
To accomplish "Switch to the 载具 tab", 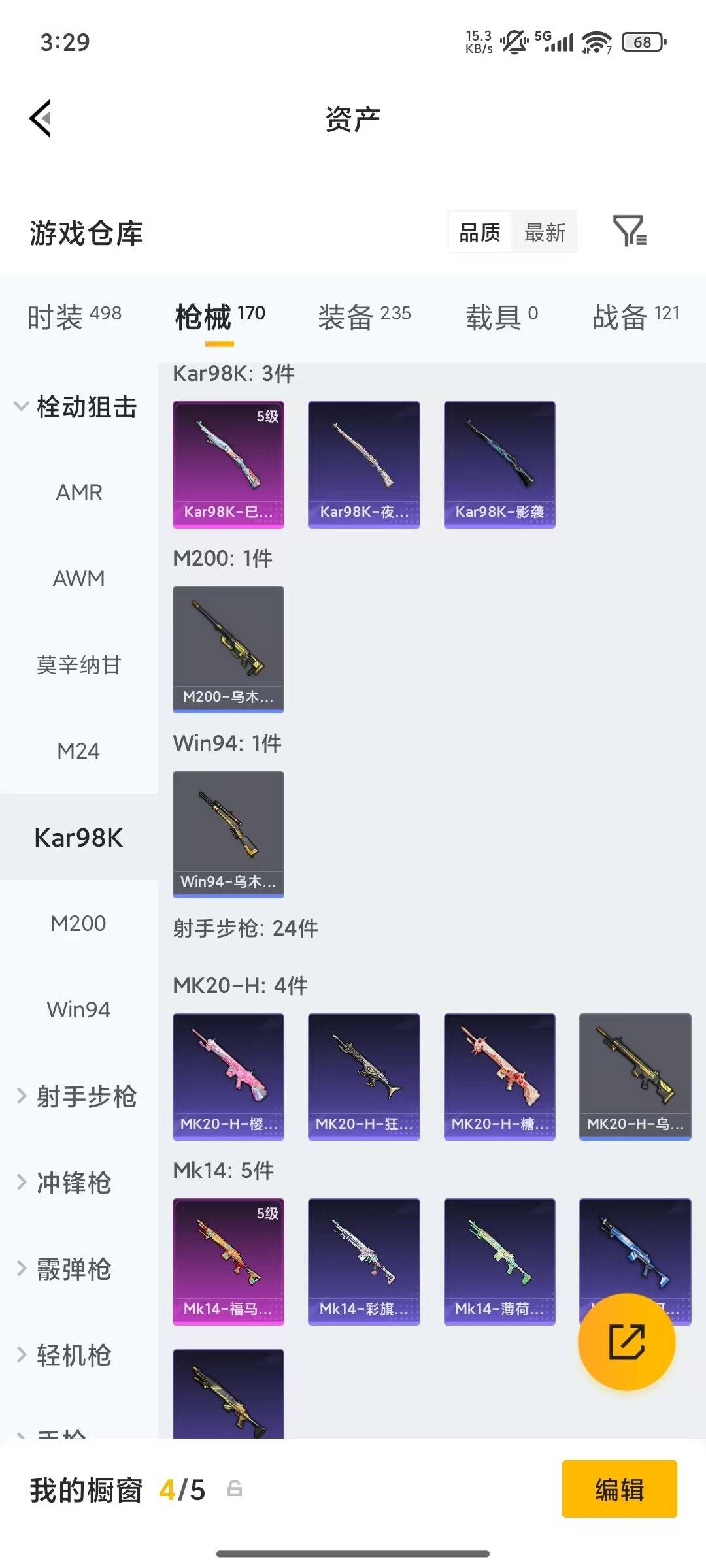I will click(x=501, y=317).
